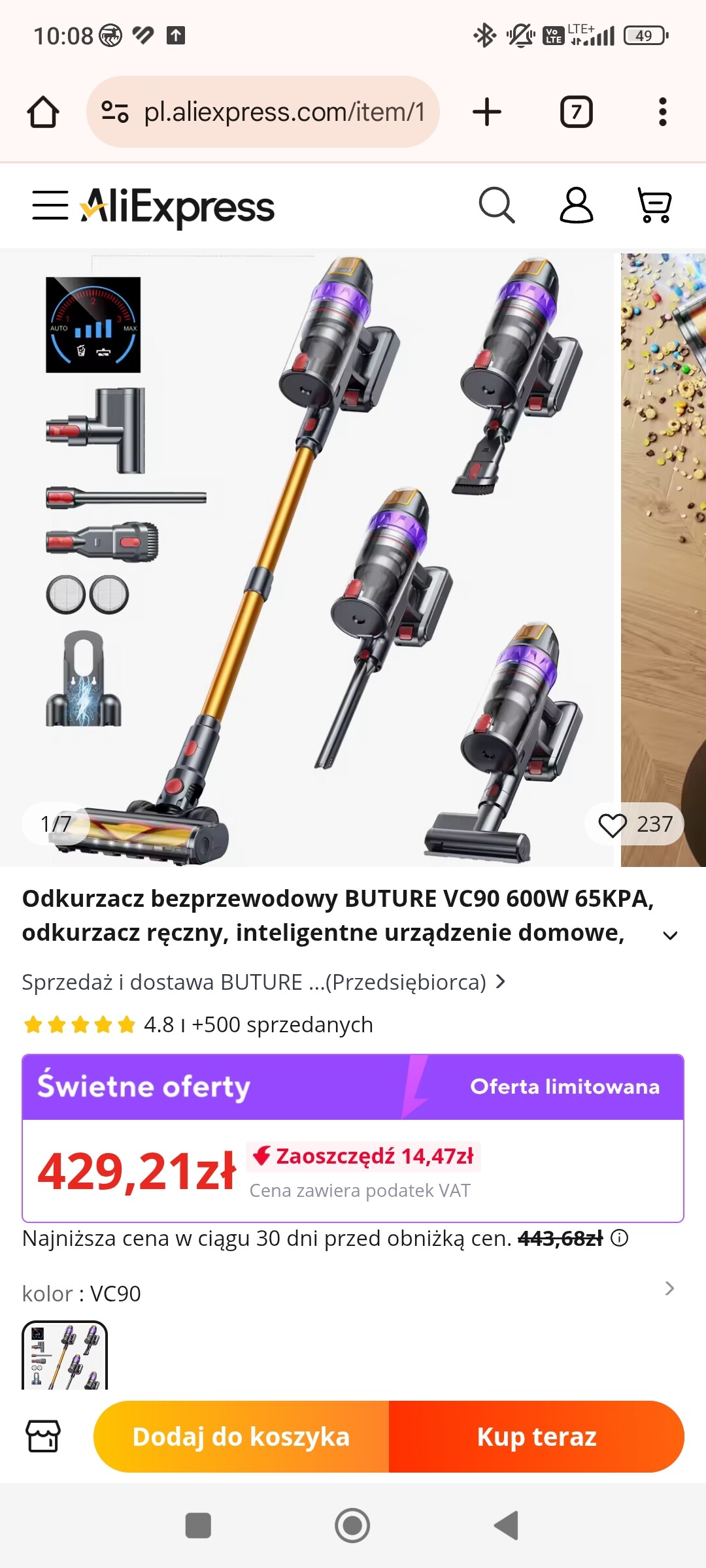Visit the seller's store icon
This screenshot has width=706, height=1568.
click(43, 1437)
